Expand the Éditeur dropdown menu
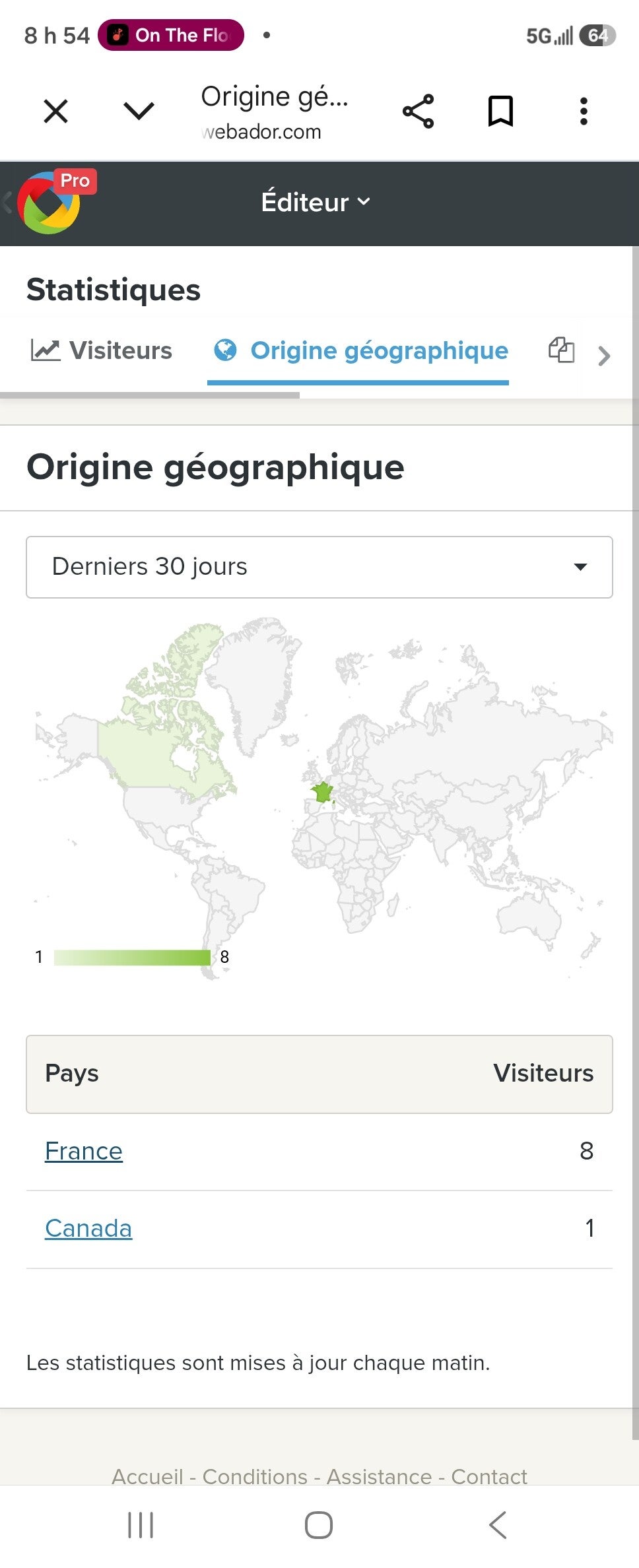 click(x=316, y=202)
